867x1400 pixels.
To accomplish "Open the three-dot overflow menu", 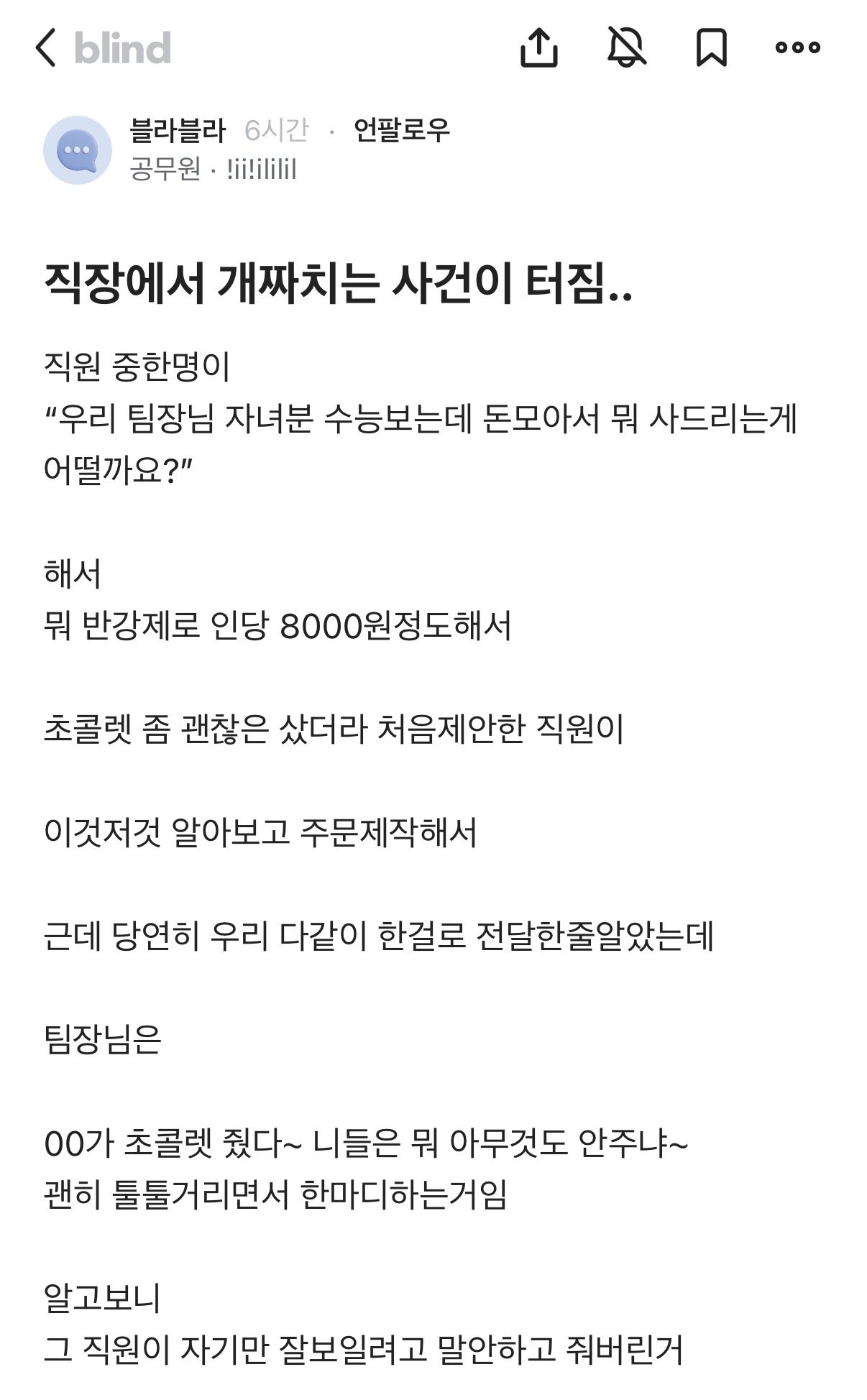I will pyautogui.click(x=797, y=48).
